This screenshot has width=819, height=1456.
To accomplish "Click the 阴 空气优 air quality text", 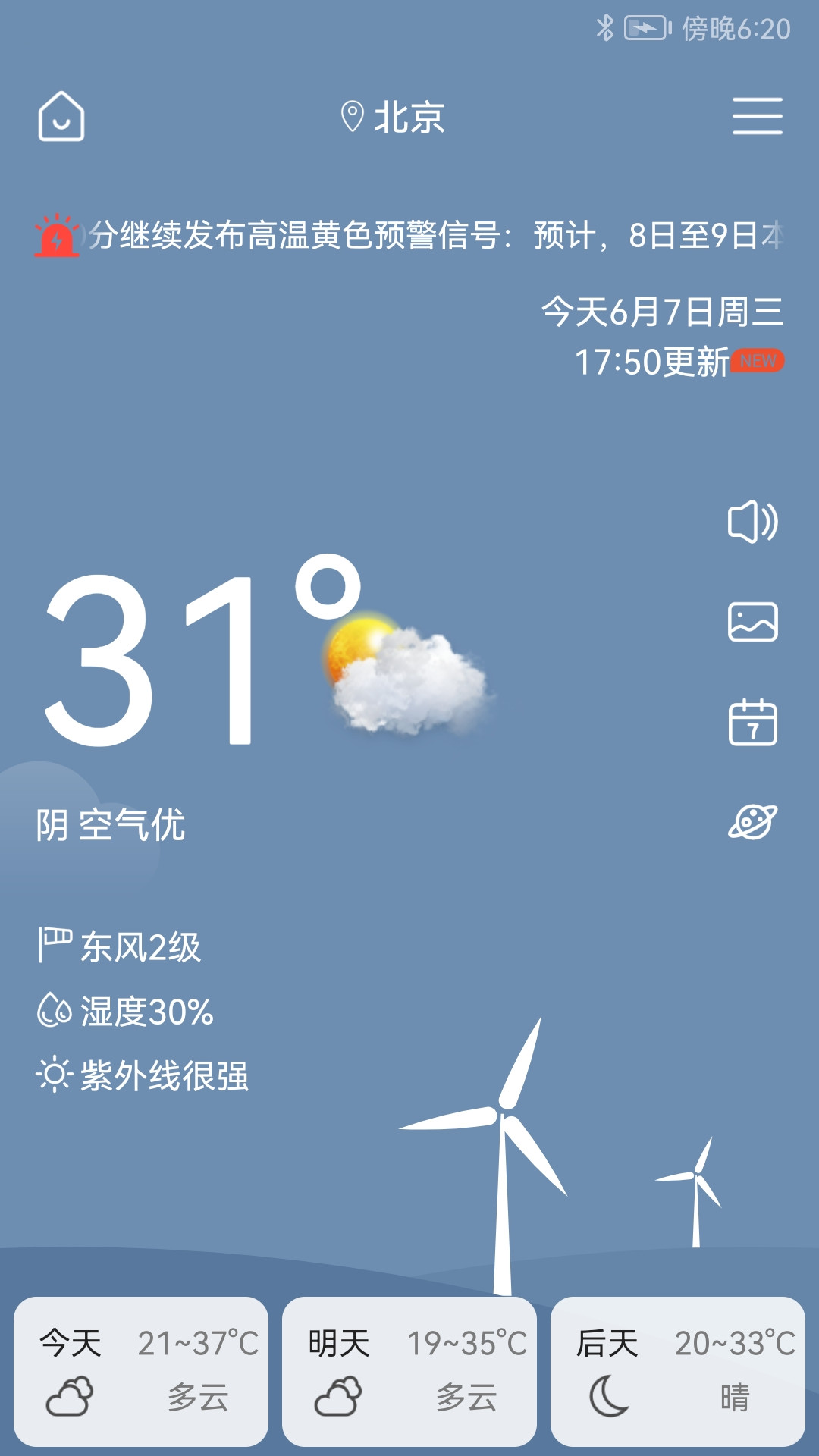I will pos(114,825).
